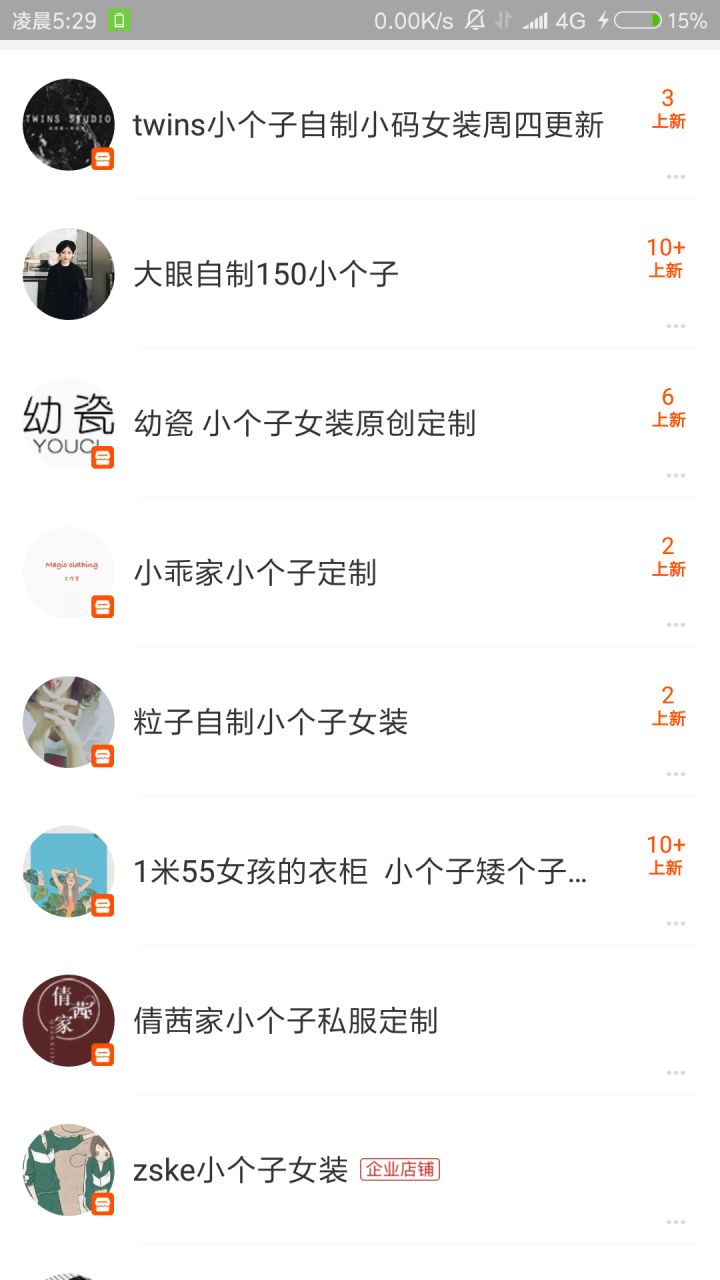Screen dimensions: 720x1280
Task: Open more options for 幼瓷 shop
Action: pyautogui.click(x=676, y=475)
